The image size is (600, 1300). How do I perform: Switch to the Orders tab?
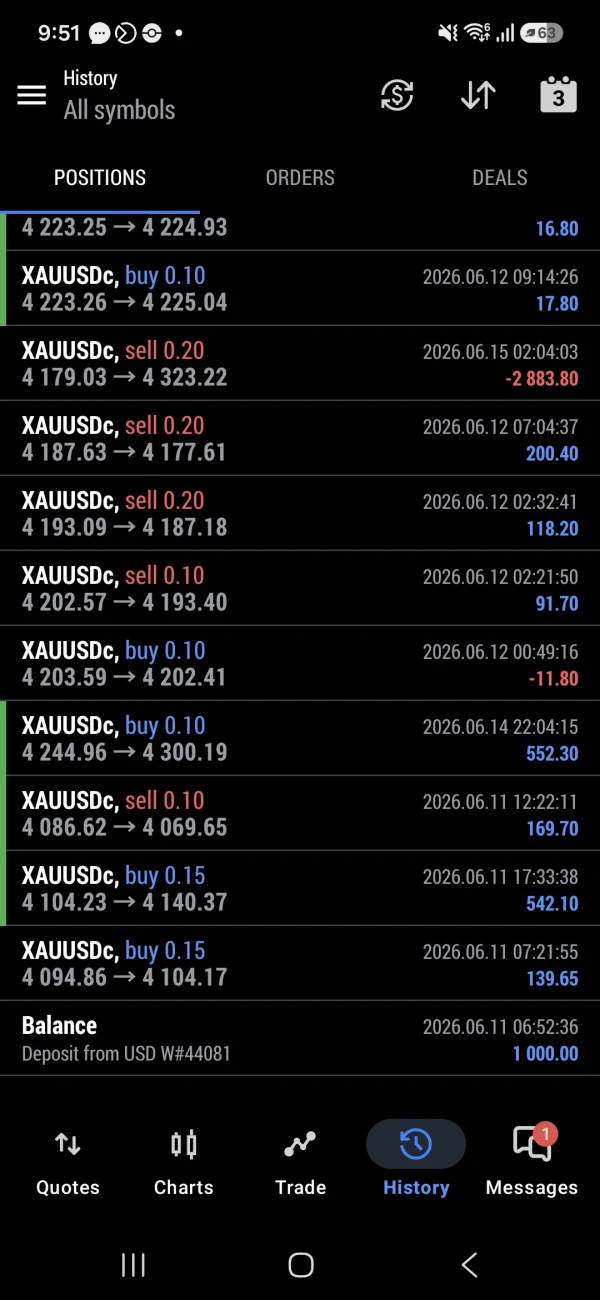coord(300,177)
